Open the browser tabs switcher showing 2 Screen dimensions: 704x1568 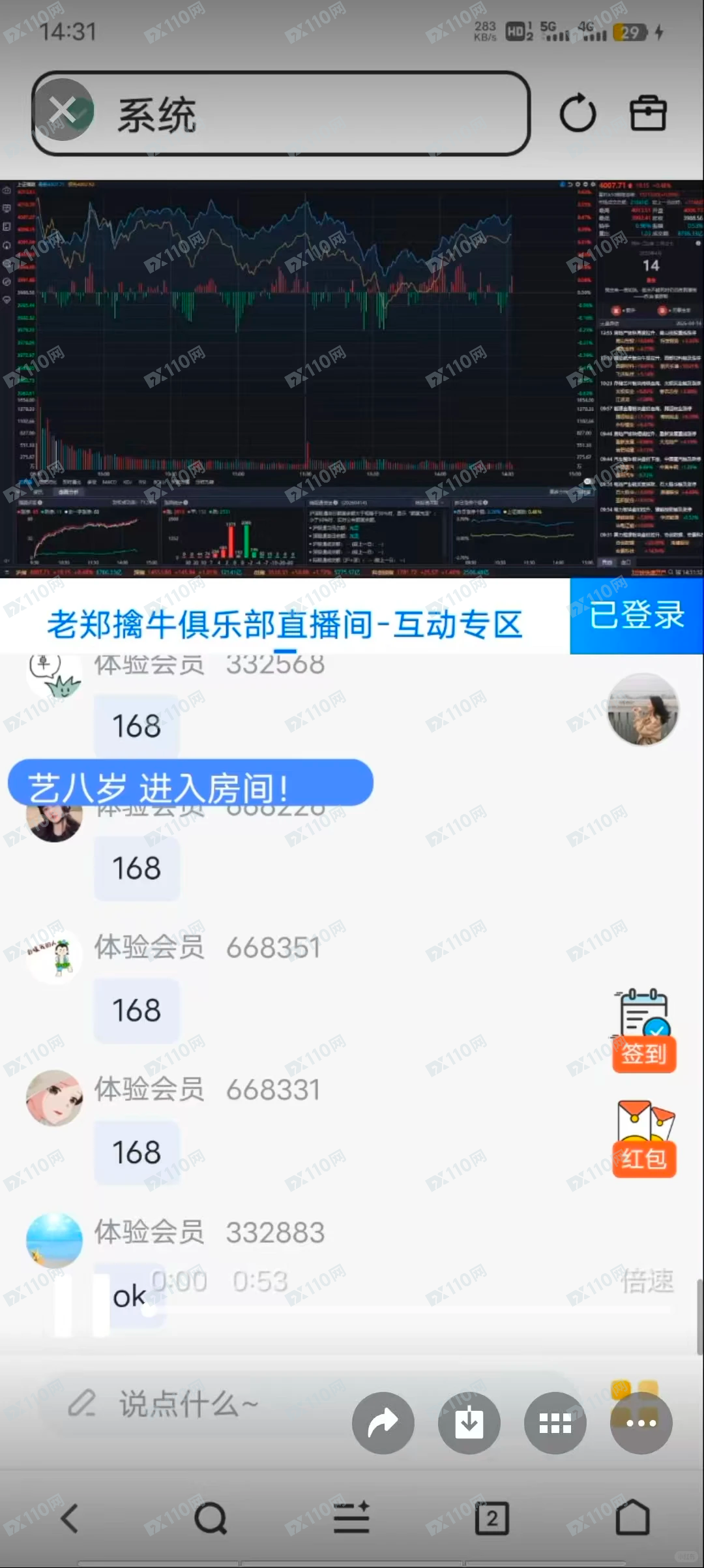(x=492, y=1518)
